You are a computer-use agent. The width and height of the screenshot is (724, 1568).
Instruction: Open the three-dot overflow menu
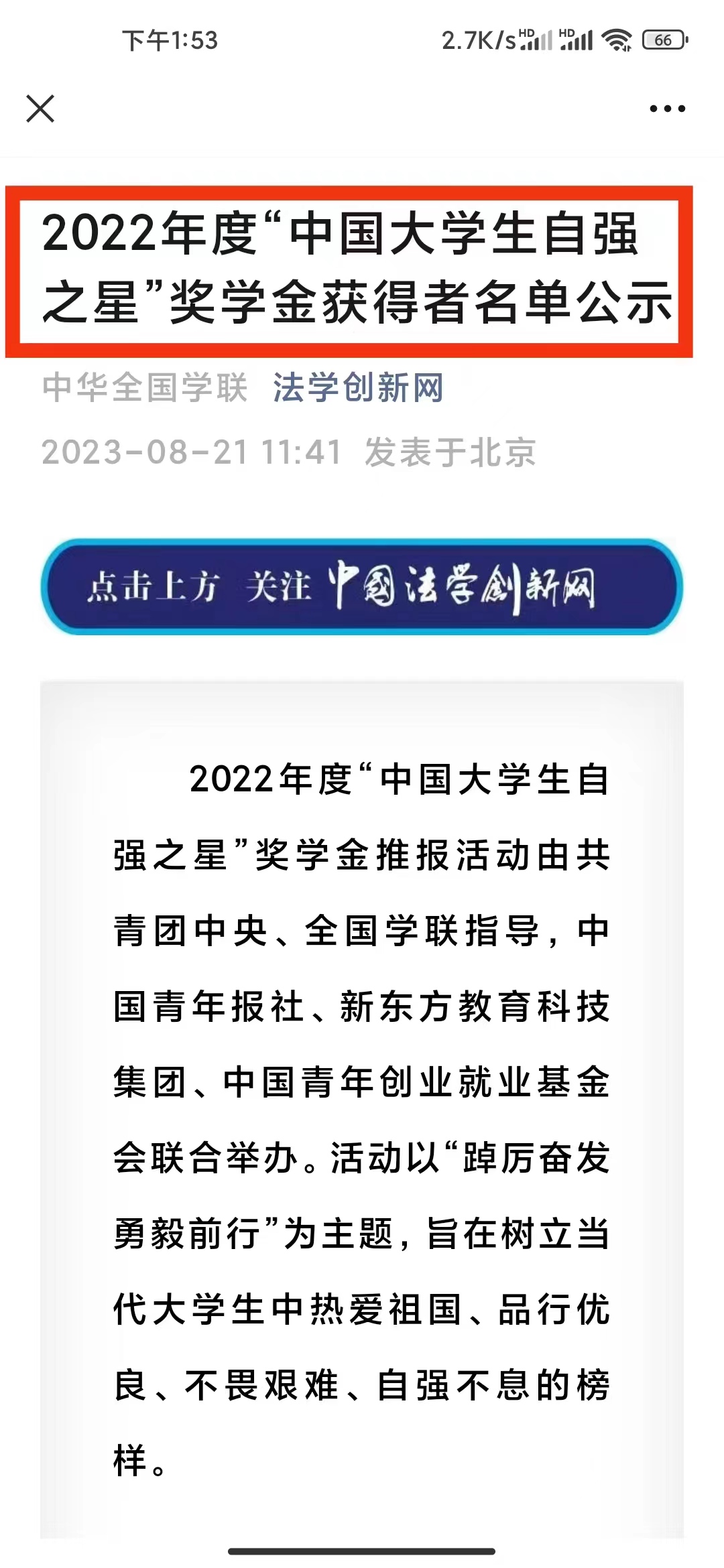[668, 109]
